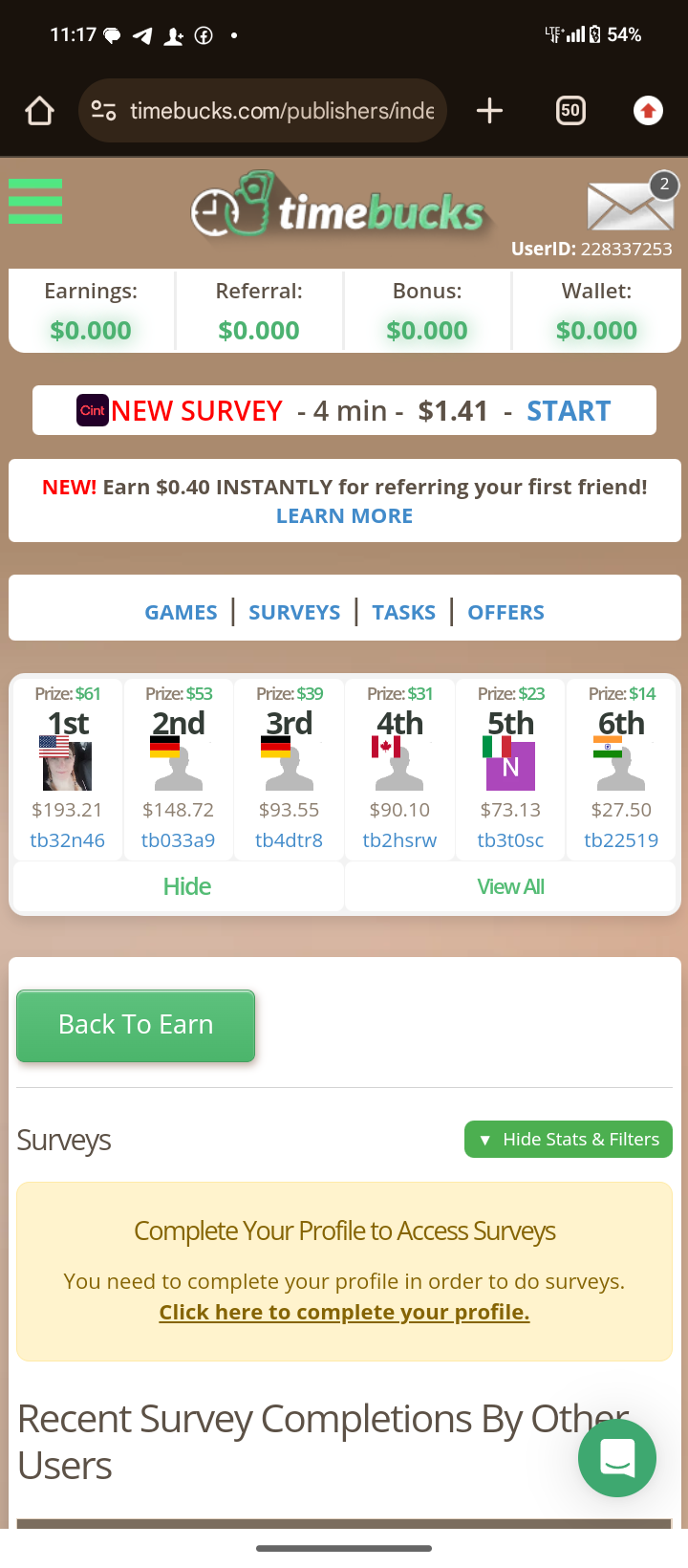Go to the Games section
Viewport: 688px width, 1568px height.
click(x=181, y=613)
